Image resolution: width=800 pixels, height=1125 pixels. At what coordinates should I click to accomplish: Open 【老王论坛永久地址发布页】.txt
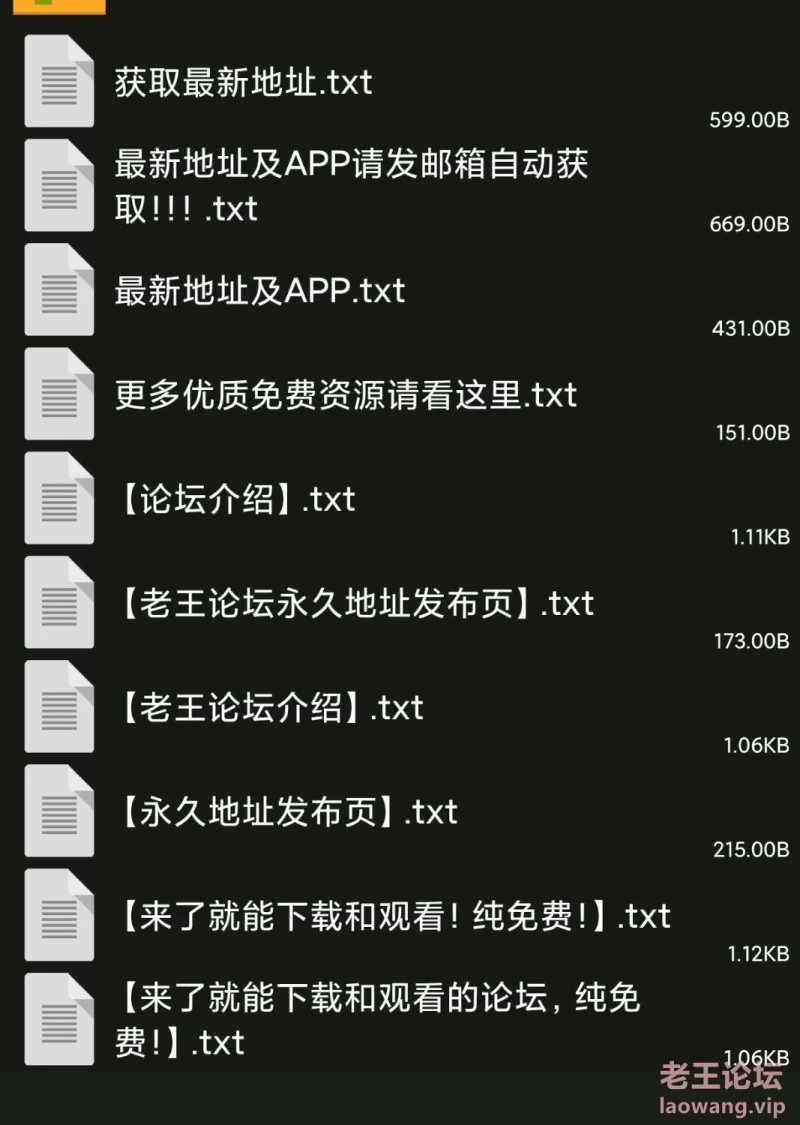tap(356, 603)
